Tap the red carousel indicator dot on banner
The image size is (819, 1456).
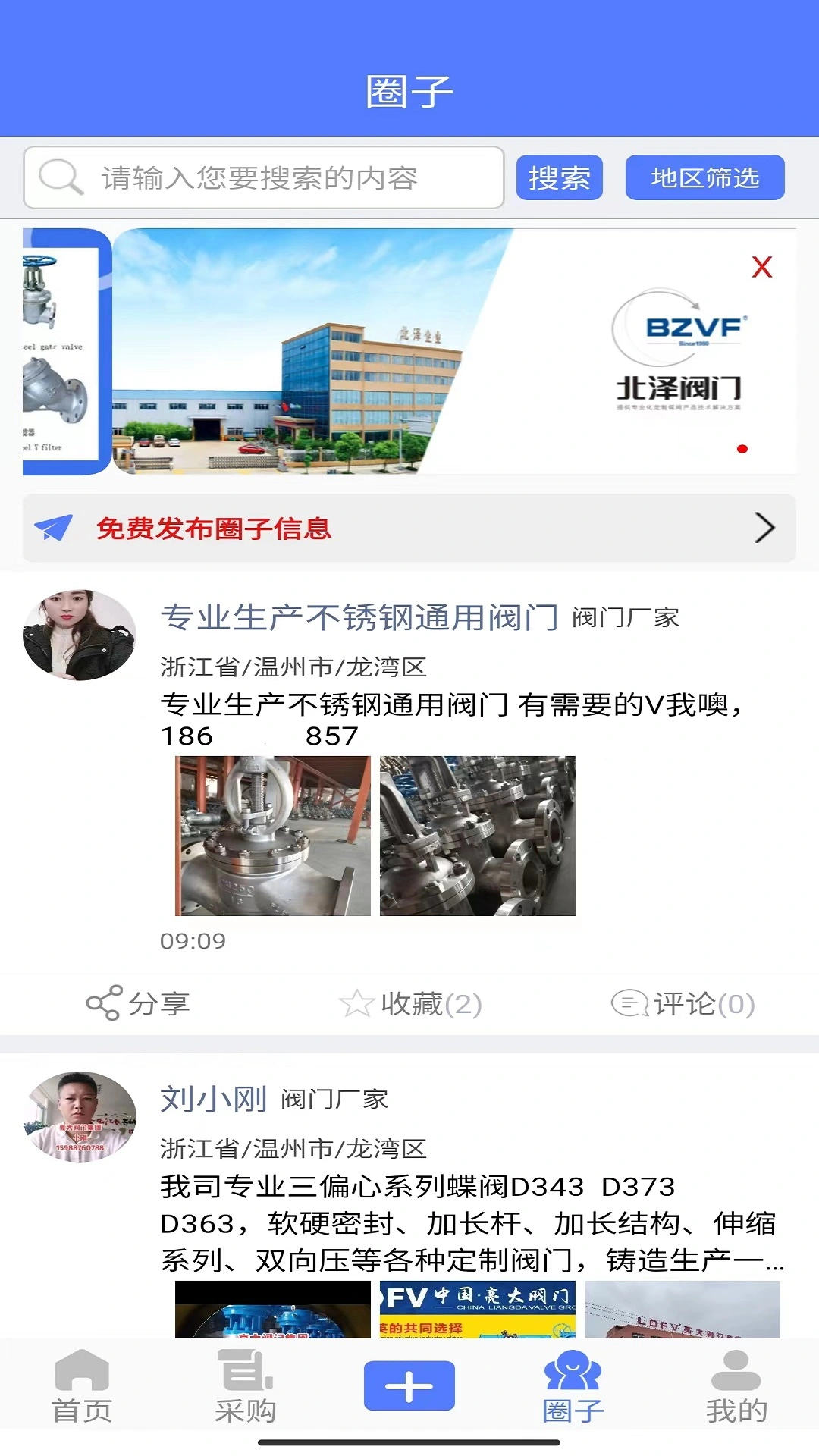743,447
